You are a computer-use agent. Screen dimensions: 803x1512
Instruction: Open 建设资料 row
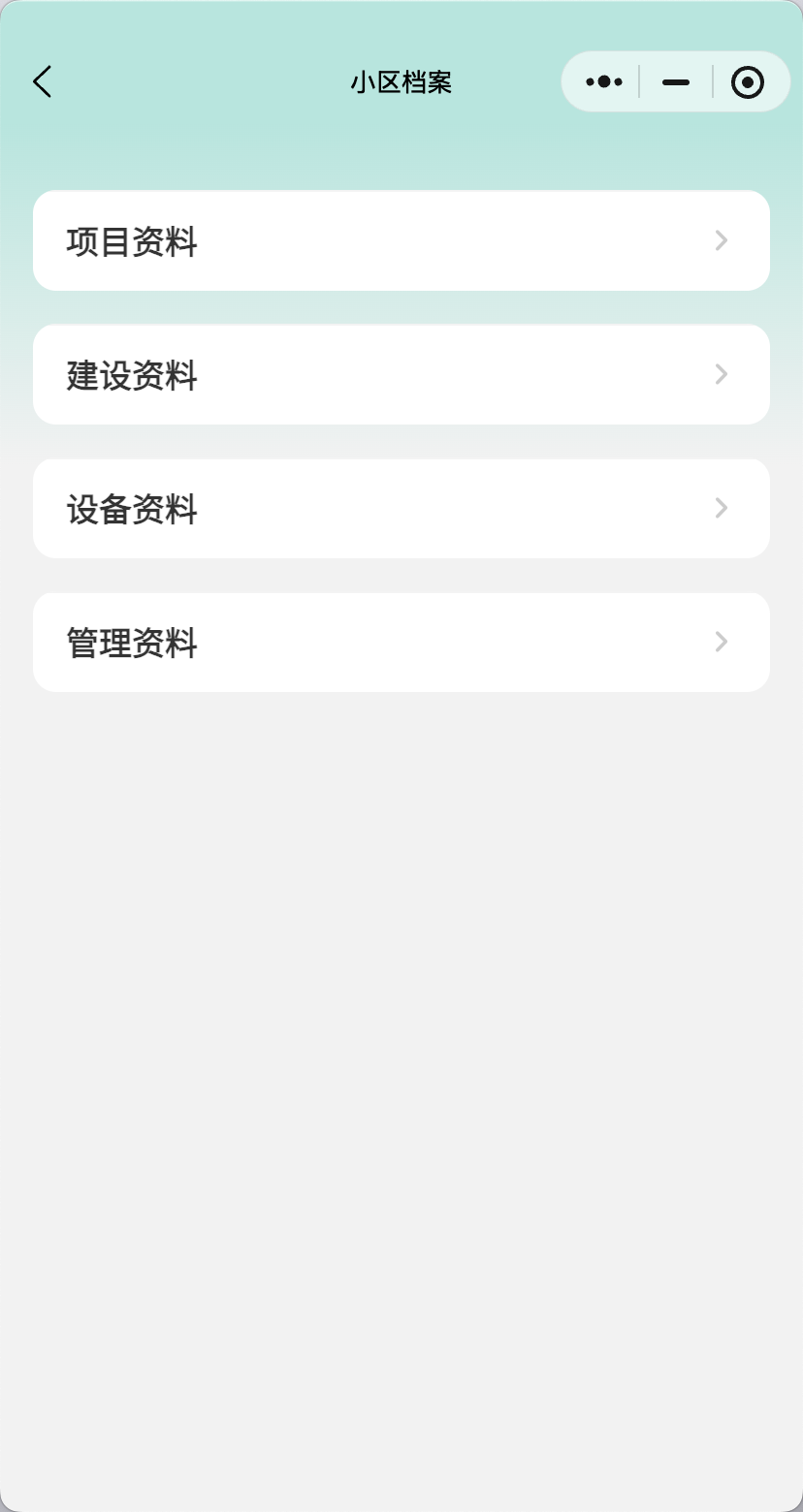[x=401, y=374]
